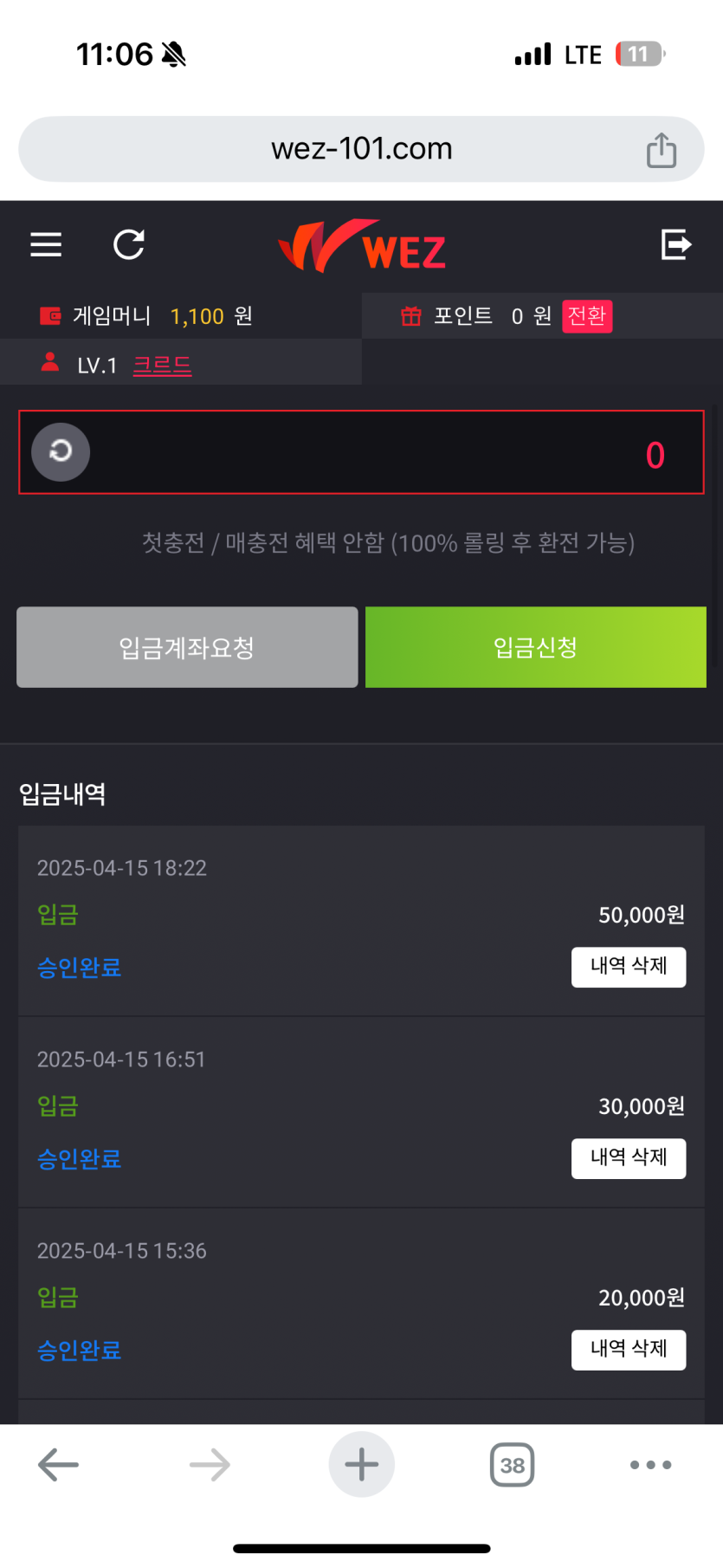Image resolution: width=723 pixels, height=1568 pixels.
Task: Open the browser's three-dot menu
Action: [x=650, y=1465]
